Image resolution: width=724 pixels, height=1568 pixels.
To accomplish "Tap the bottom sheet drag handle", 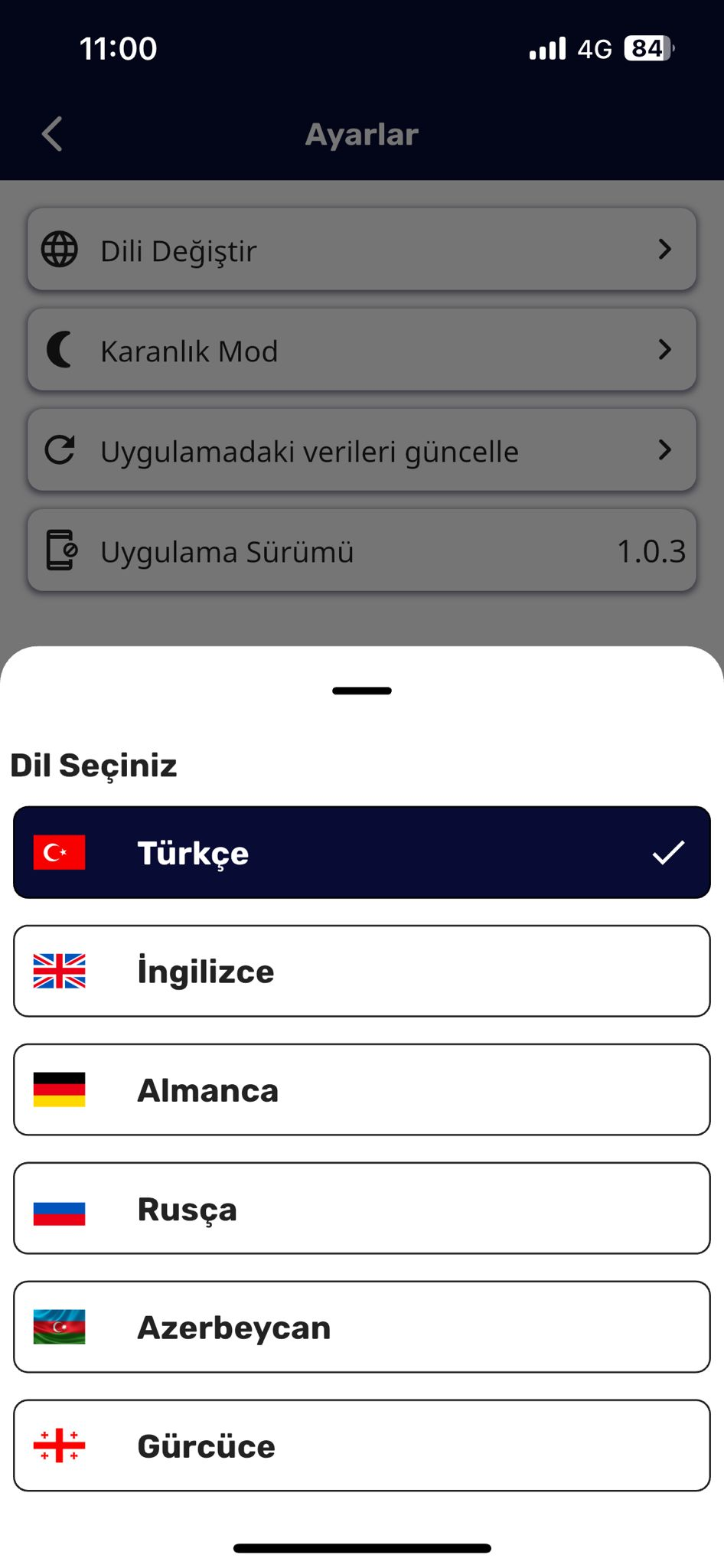I will 361,691.
